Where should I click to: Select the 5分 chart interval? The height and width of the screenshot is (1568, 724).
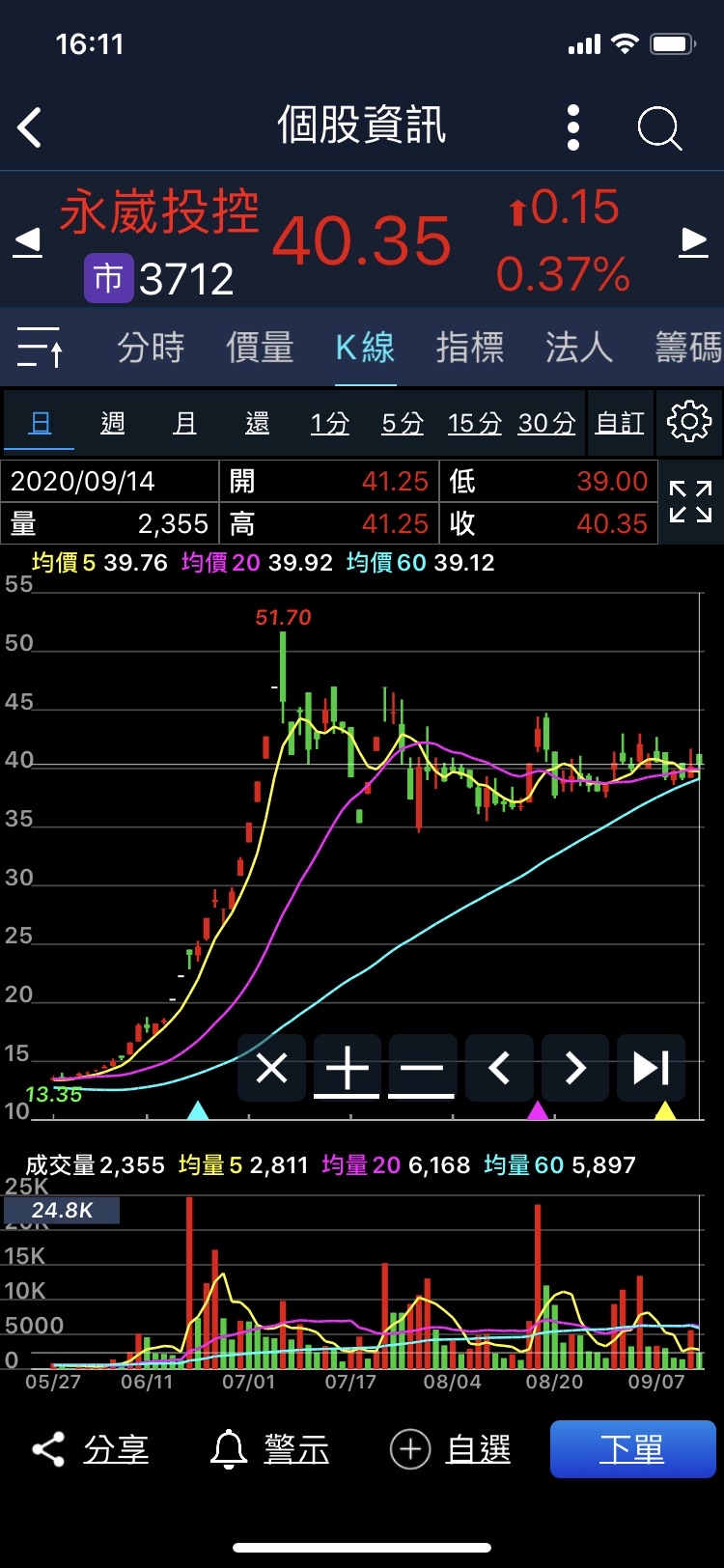403,423
